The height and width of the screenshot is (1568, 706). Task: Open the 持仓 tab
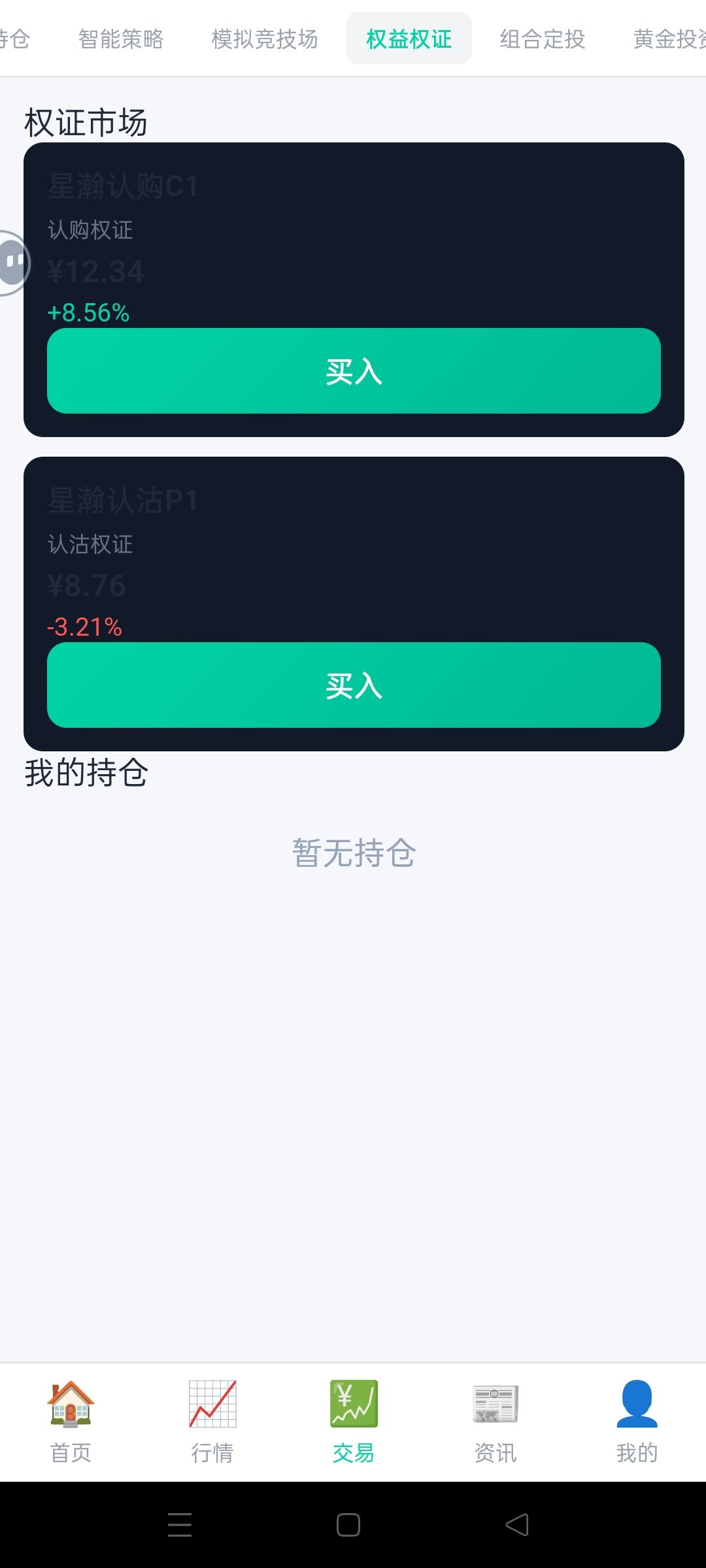[16, 38]
